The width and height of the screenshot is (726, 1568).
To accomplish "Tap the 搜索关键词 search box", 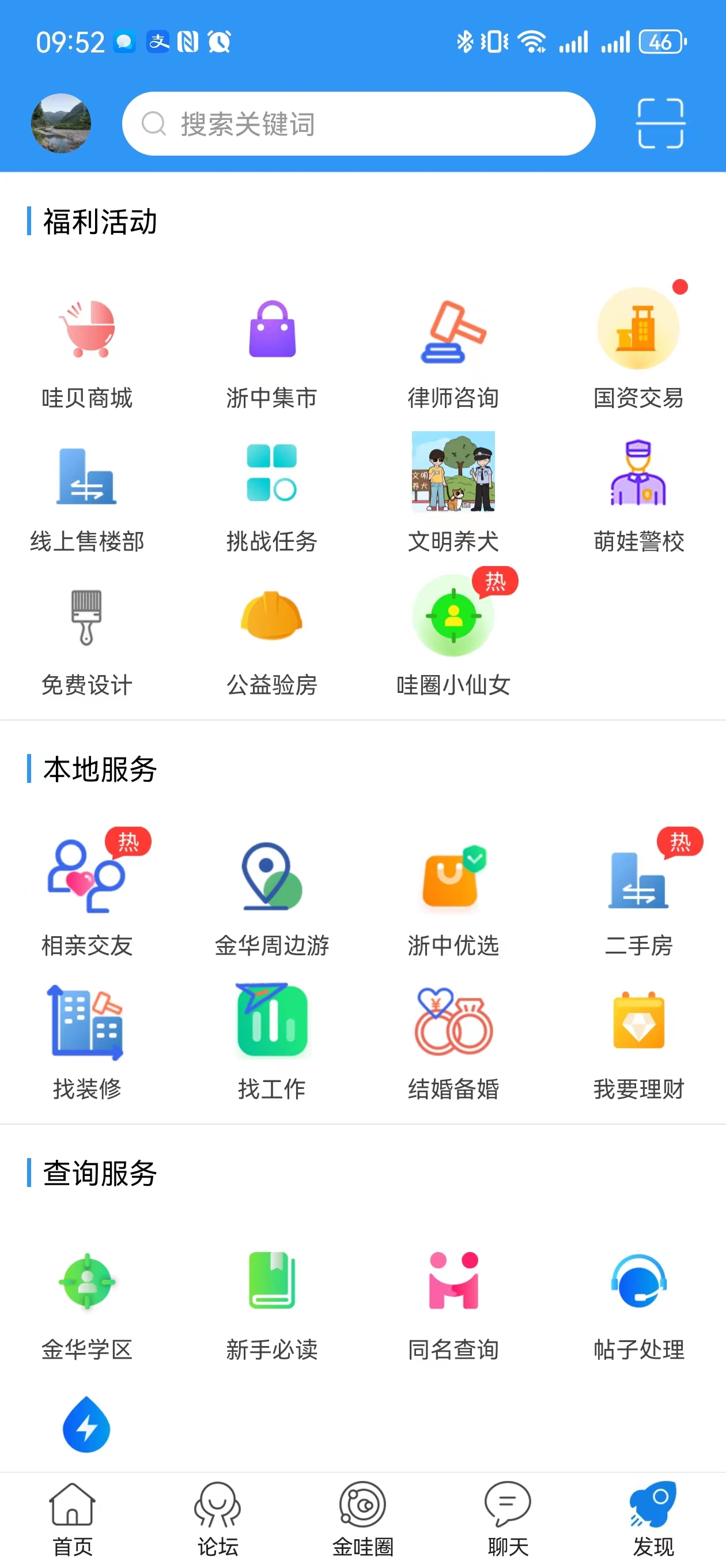I will point(358,124).
